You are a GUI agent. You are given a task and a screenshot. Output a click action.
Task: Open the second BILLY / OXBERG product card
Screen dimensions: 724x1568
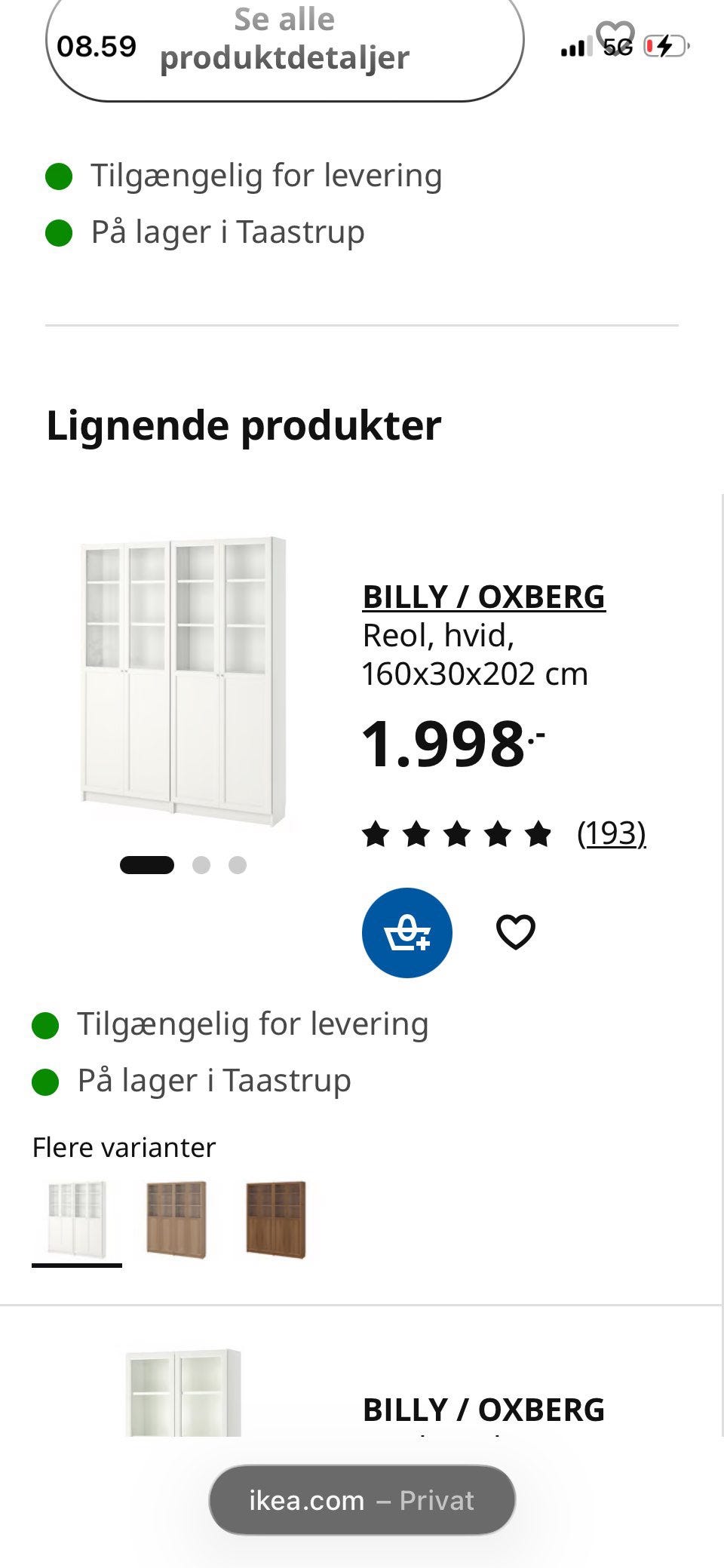pos(483,1410)
